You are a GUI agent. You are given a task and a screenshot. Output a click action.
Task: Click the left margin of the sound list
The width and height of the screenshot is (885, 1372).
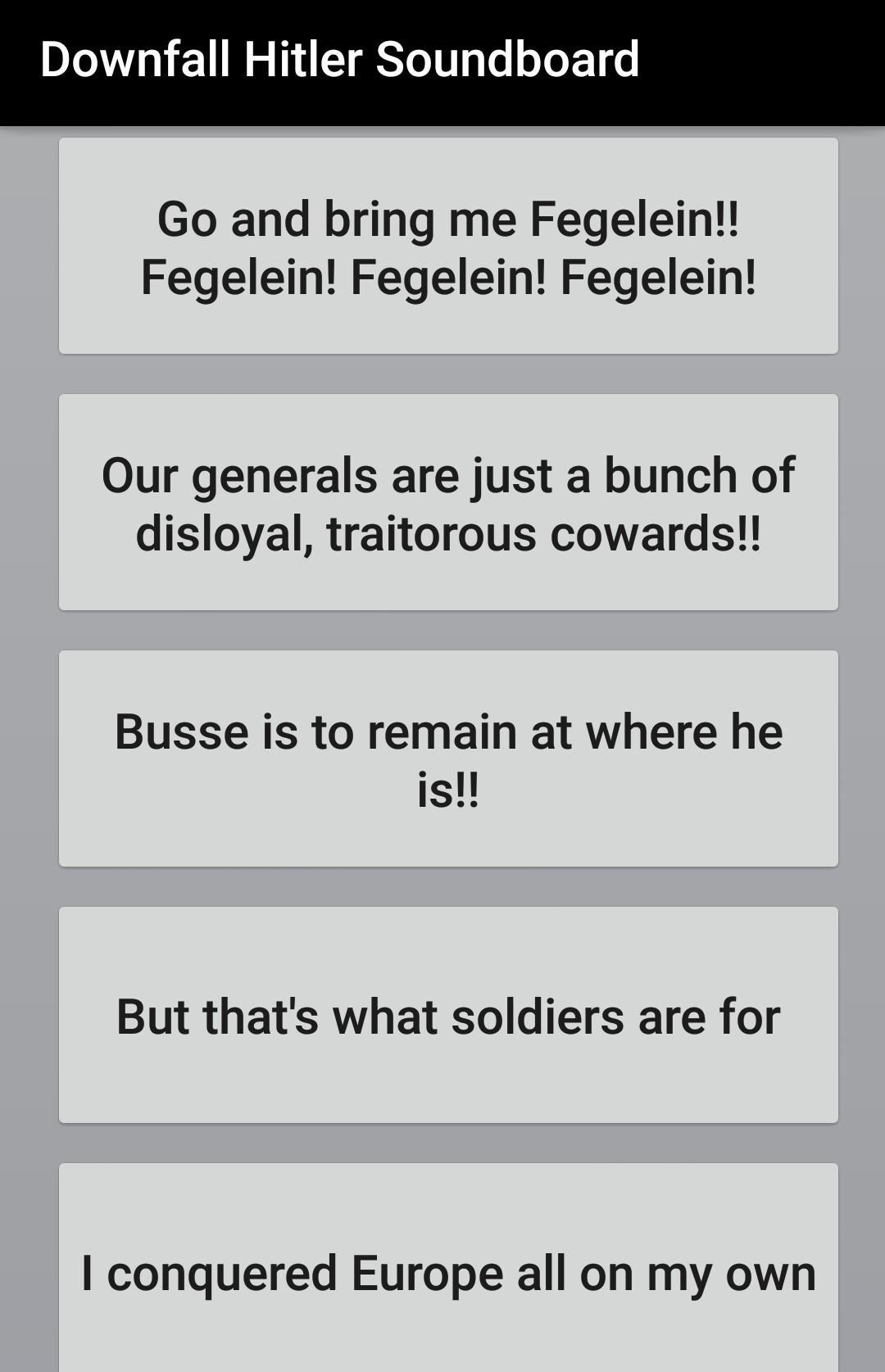click(29, 655)
